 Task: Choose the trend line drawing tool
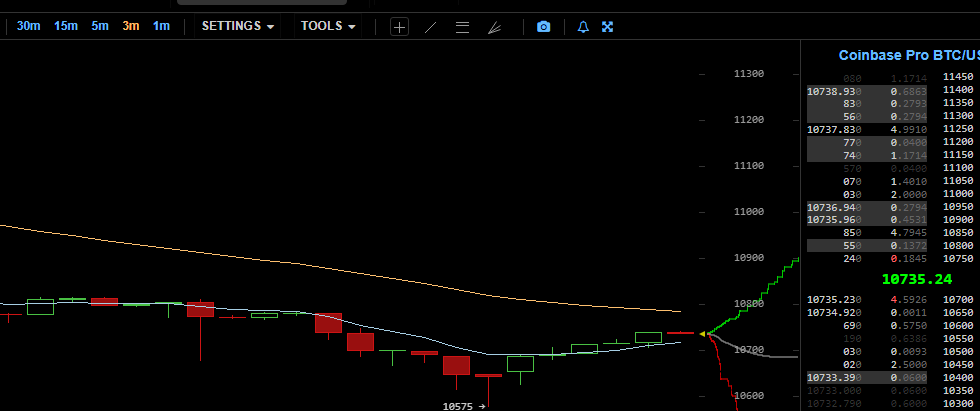click(431, 27)
